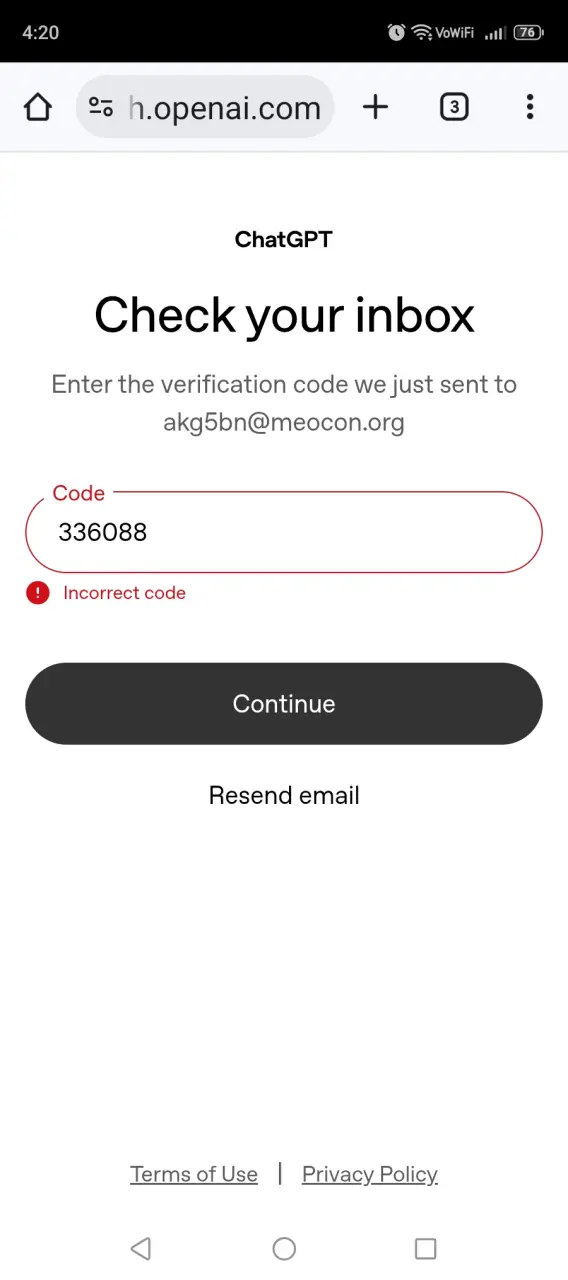This screenshot has height=1280, width=568.
Task: Open a new browser tab
Action: point(375,107)
